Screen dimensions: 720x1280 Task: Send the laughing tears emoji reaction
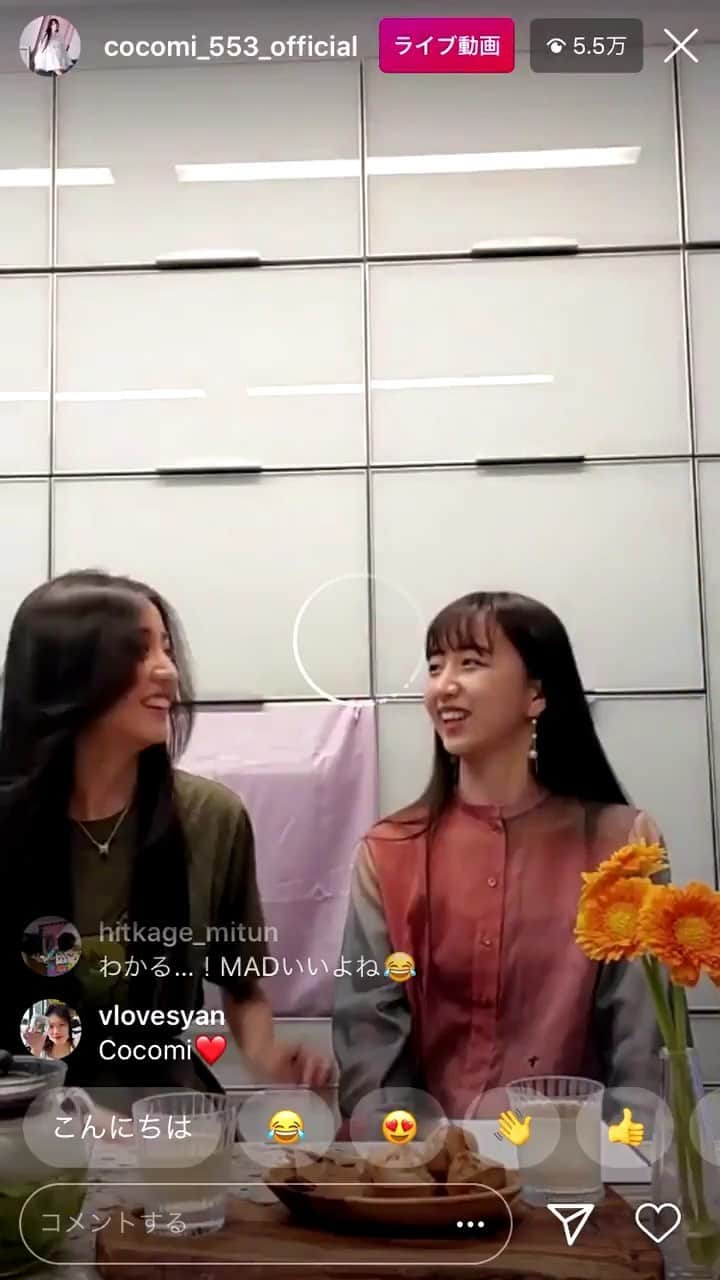click(x=286, y=1128)
